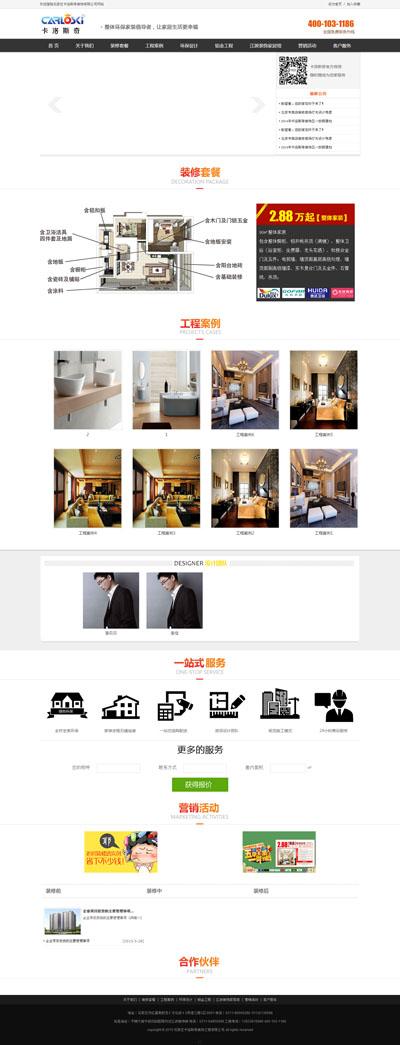Open the 工程案例 navigation item
Screen dimensions: 400x1045
(154, 46)
